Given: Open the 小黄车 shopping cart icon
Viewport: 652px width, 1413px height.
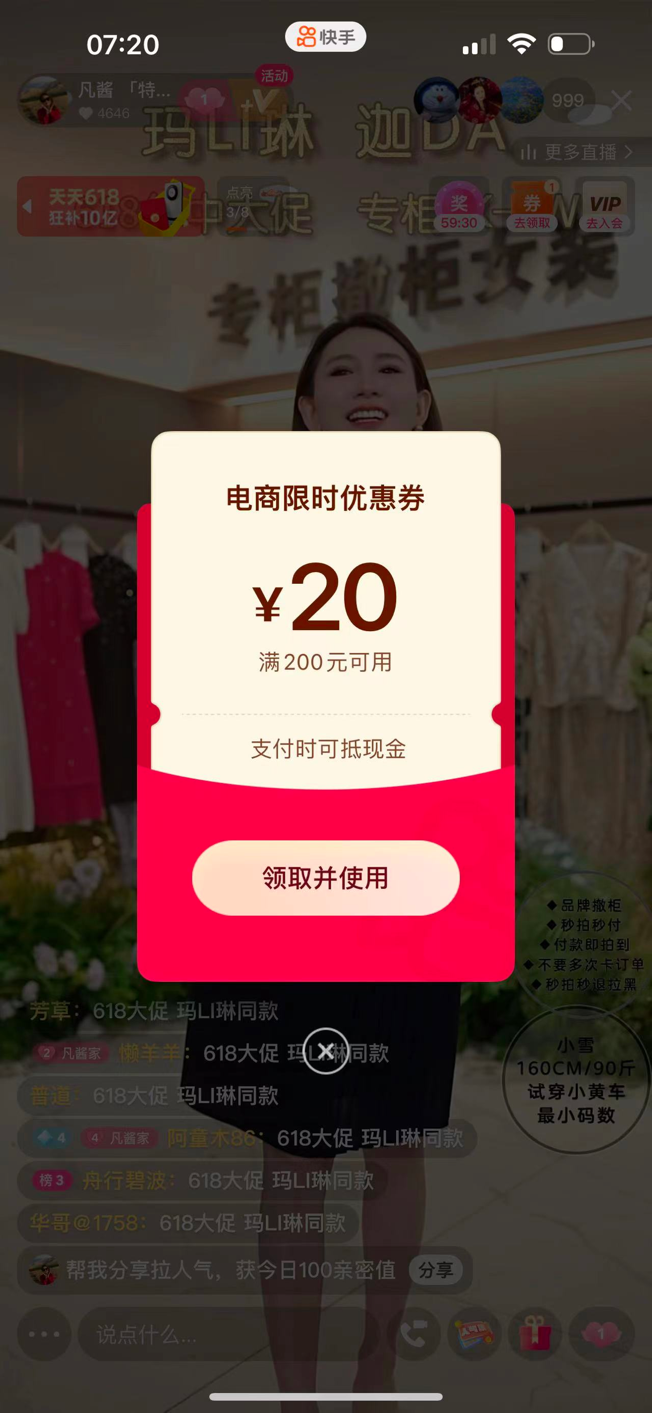Looking at the screenshot, I should tap(474, 1334).
